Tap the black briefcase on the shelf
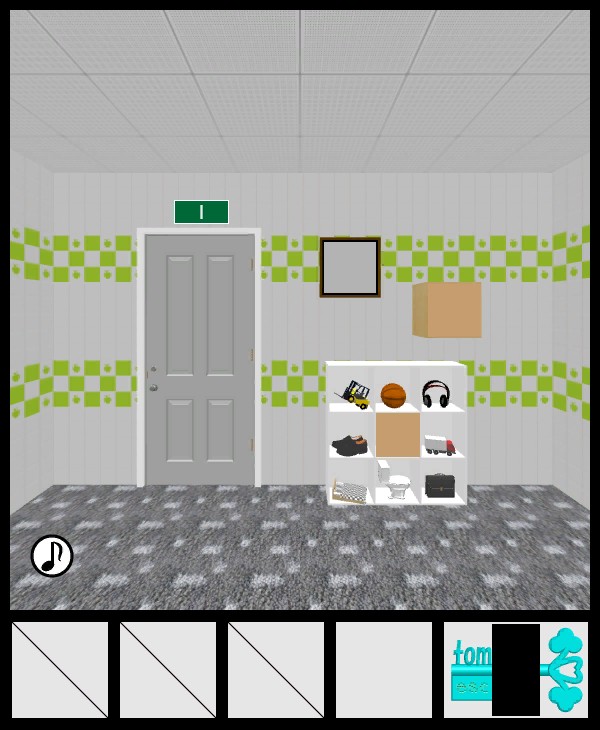The image size is (600, 730). [440, 486]
